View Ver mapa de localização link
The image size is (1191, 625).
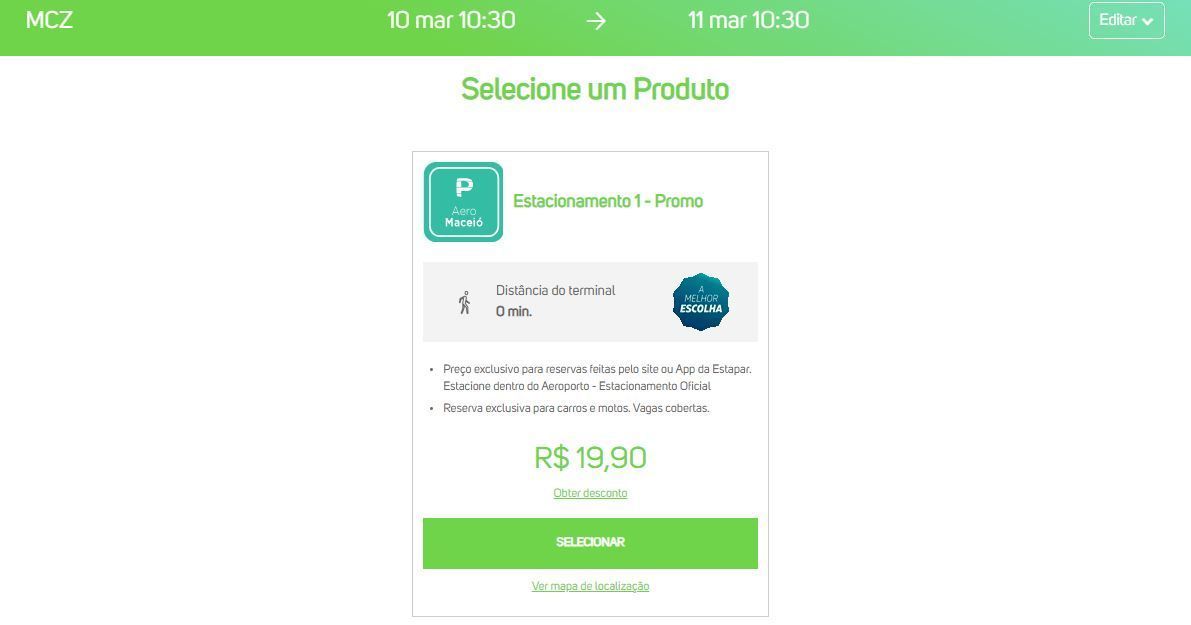[590, 586]
